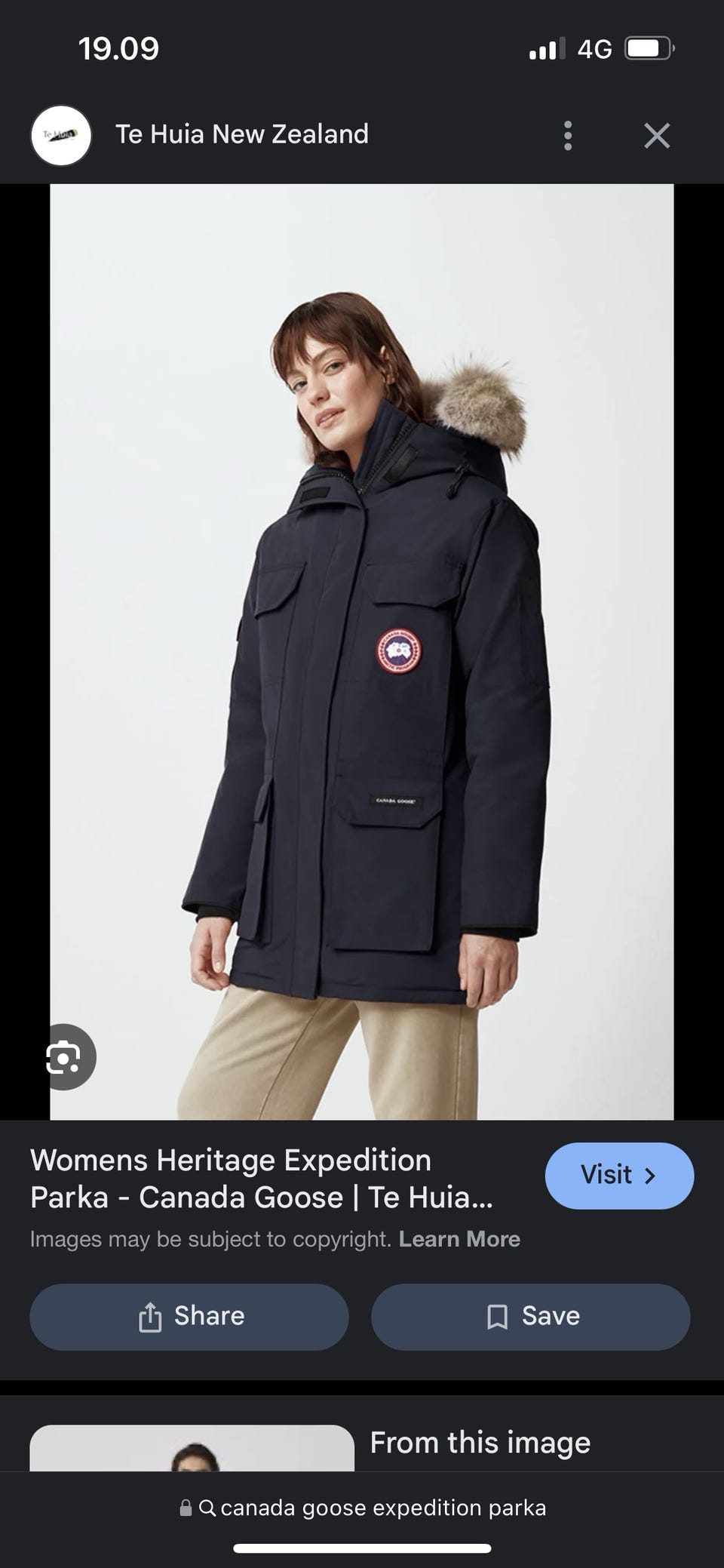
Task: Close the image viewer
Action: (657, 136)
